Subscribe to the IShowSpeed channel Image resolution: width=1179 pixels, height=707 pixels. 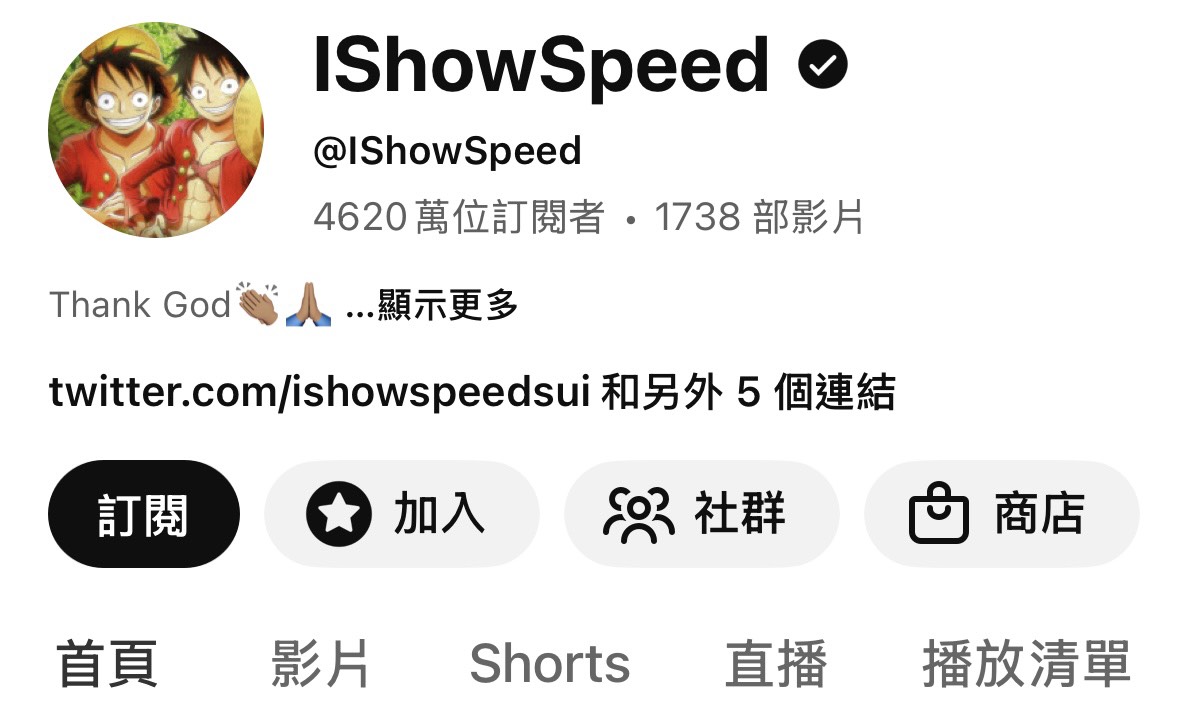(143, 514)
